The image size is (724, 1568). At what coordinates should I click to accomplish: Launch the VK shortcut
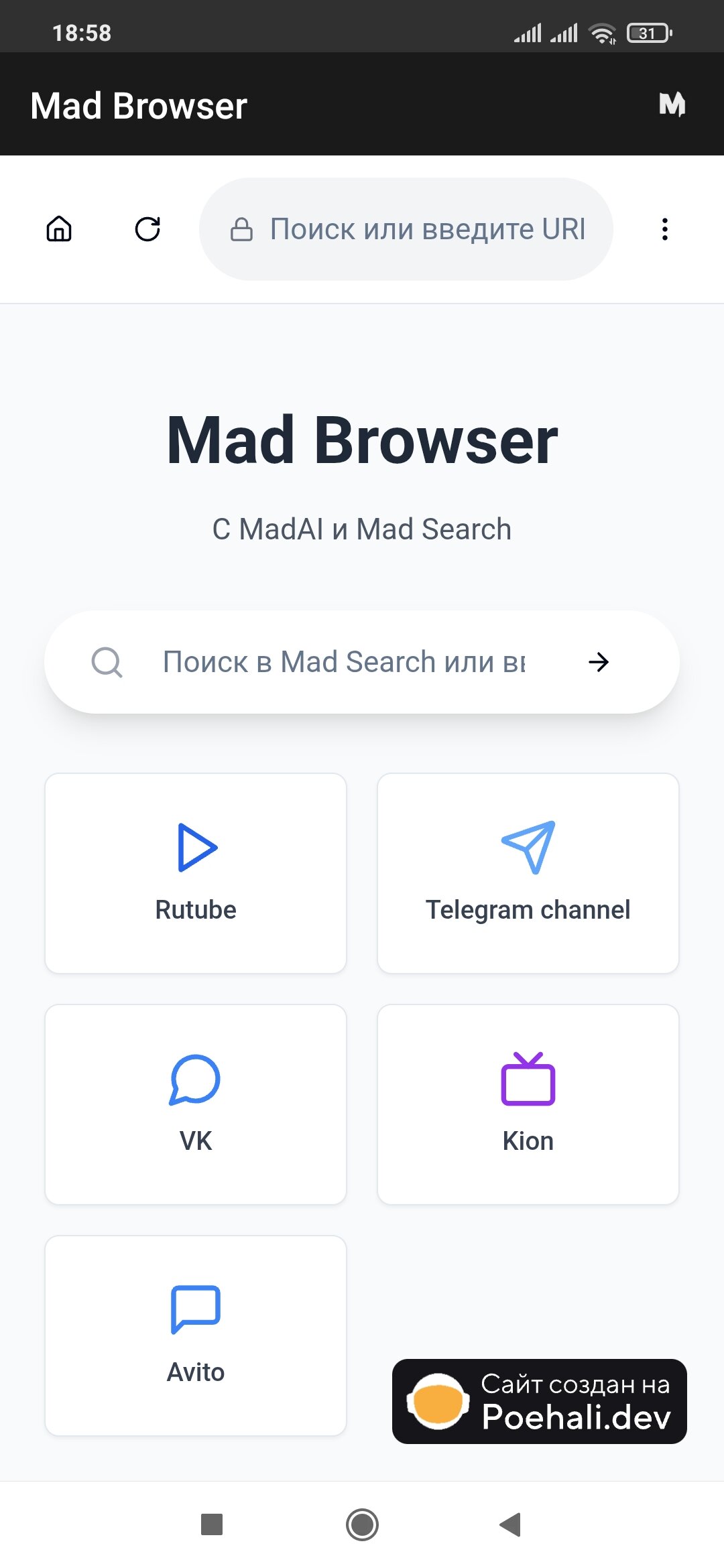click(x=196, y=1104)
